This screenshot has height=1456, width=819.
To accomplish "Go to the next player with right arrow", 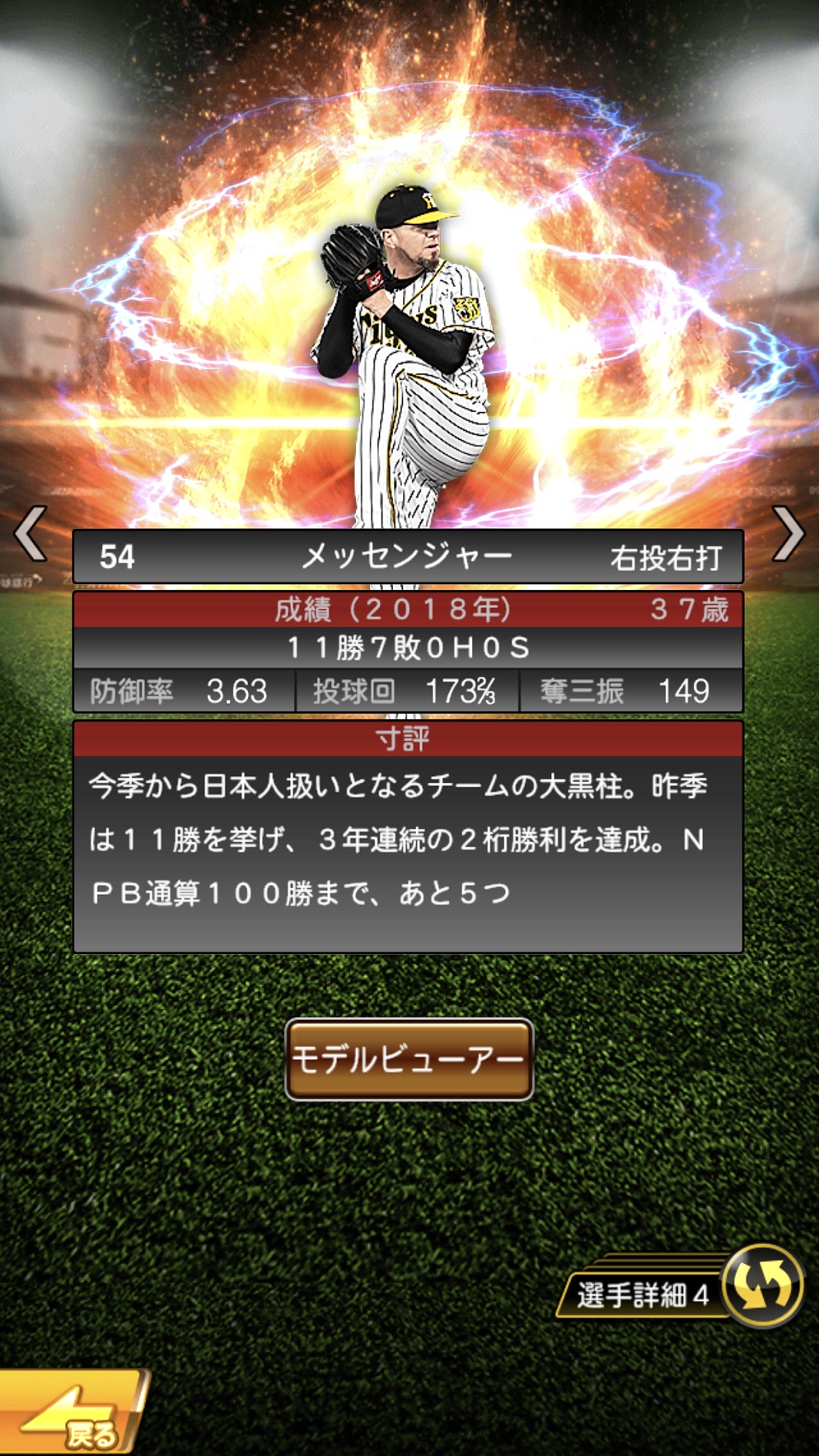I will (788, 534).
